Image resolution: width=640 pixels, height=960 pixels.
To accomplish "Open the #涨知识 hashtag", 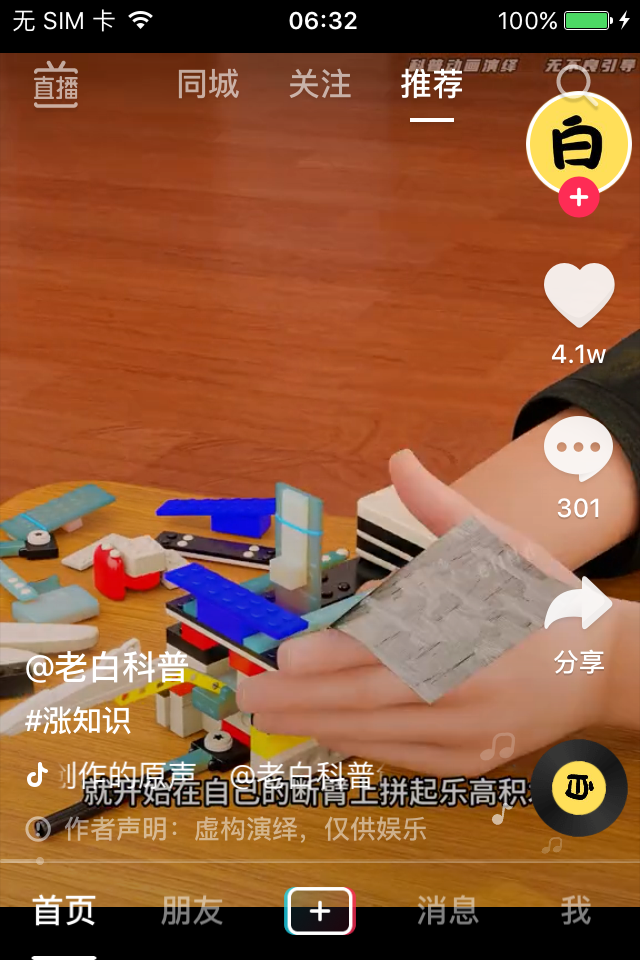I will (78, 720).
